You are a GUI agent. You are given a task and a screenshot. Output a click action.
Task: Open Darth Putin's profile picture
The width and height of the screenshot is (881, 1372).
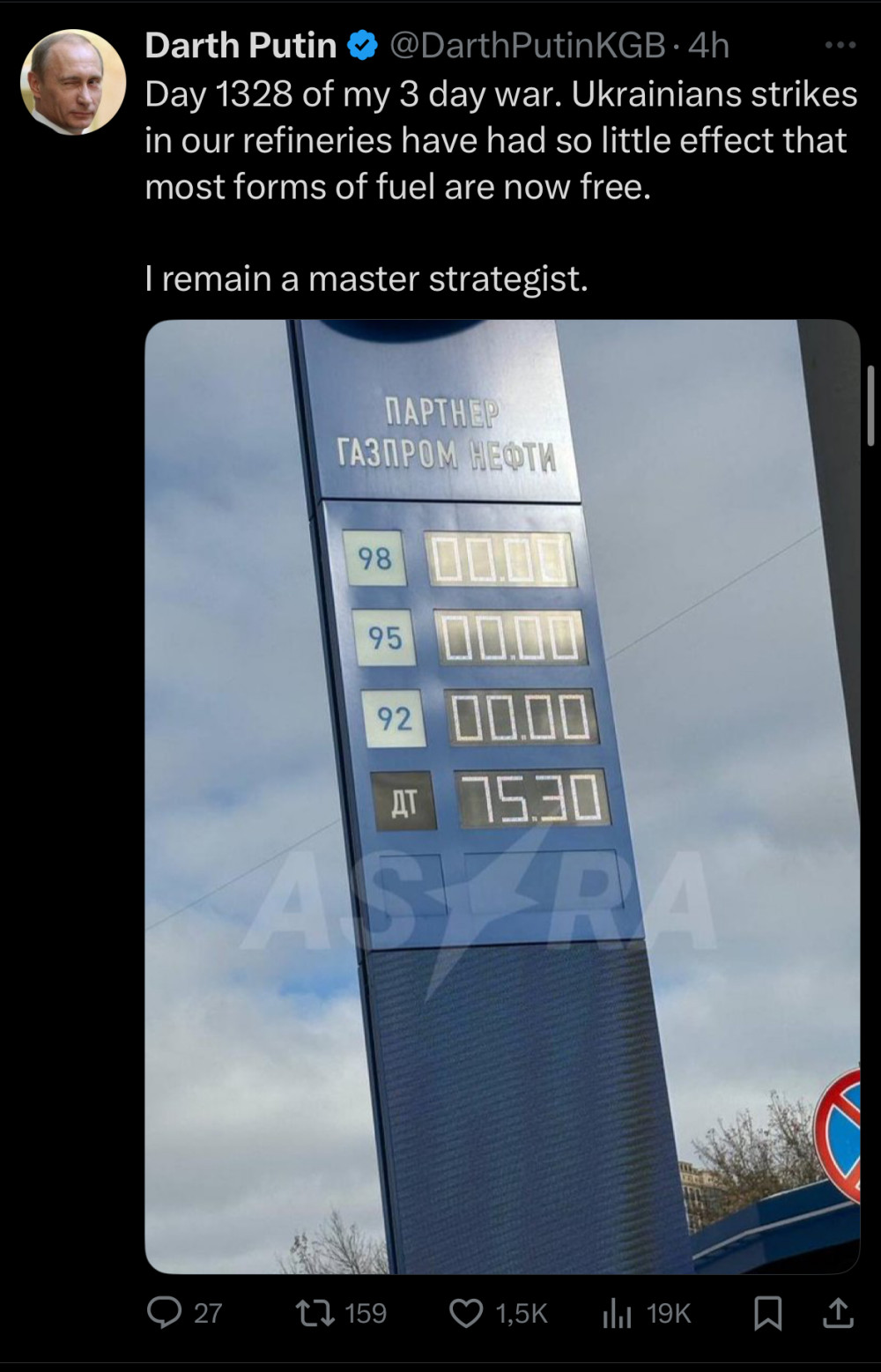pos(73,82)
